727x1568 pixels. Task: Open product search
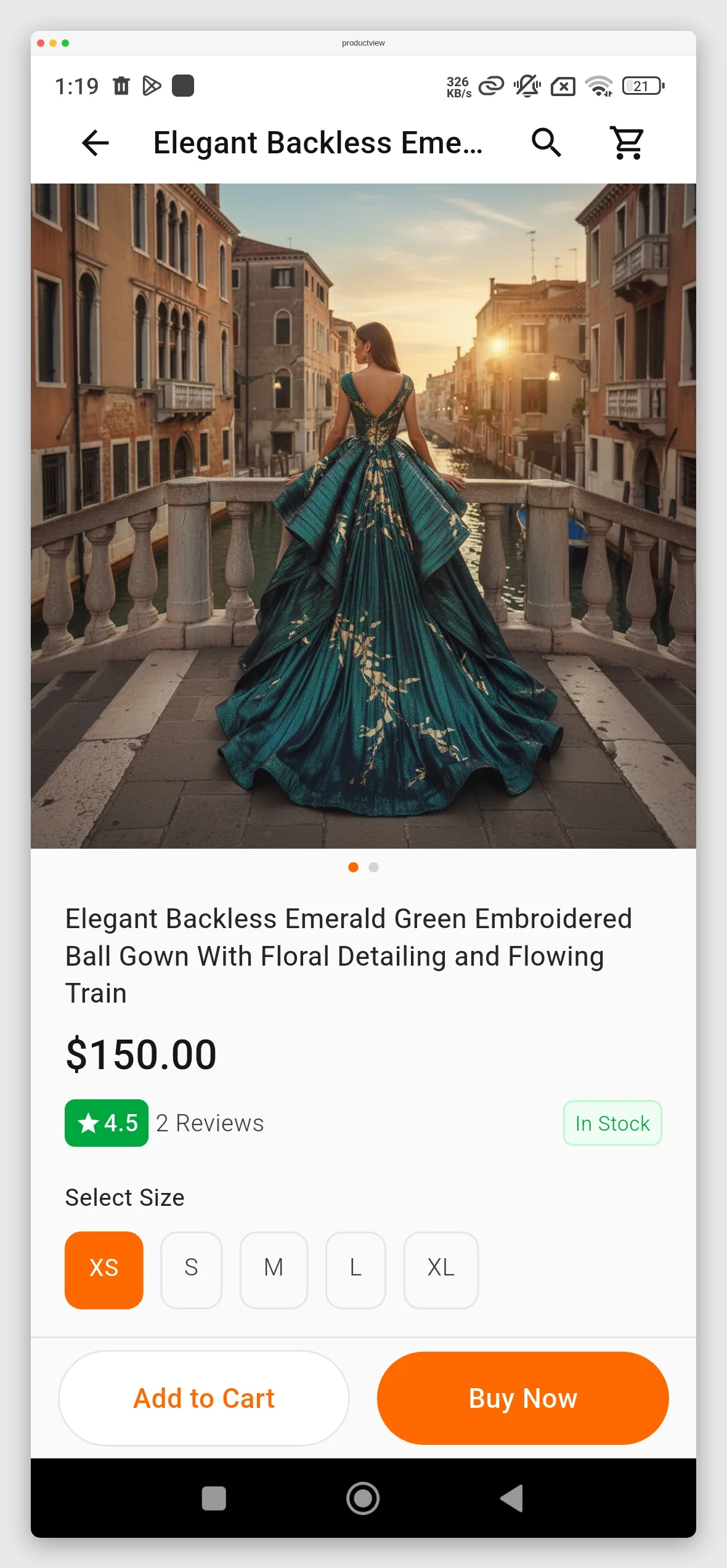[546, 143]
